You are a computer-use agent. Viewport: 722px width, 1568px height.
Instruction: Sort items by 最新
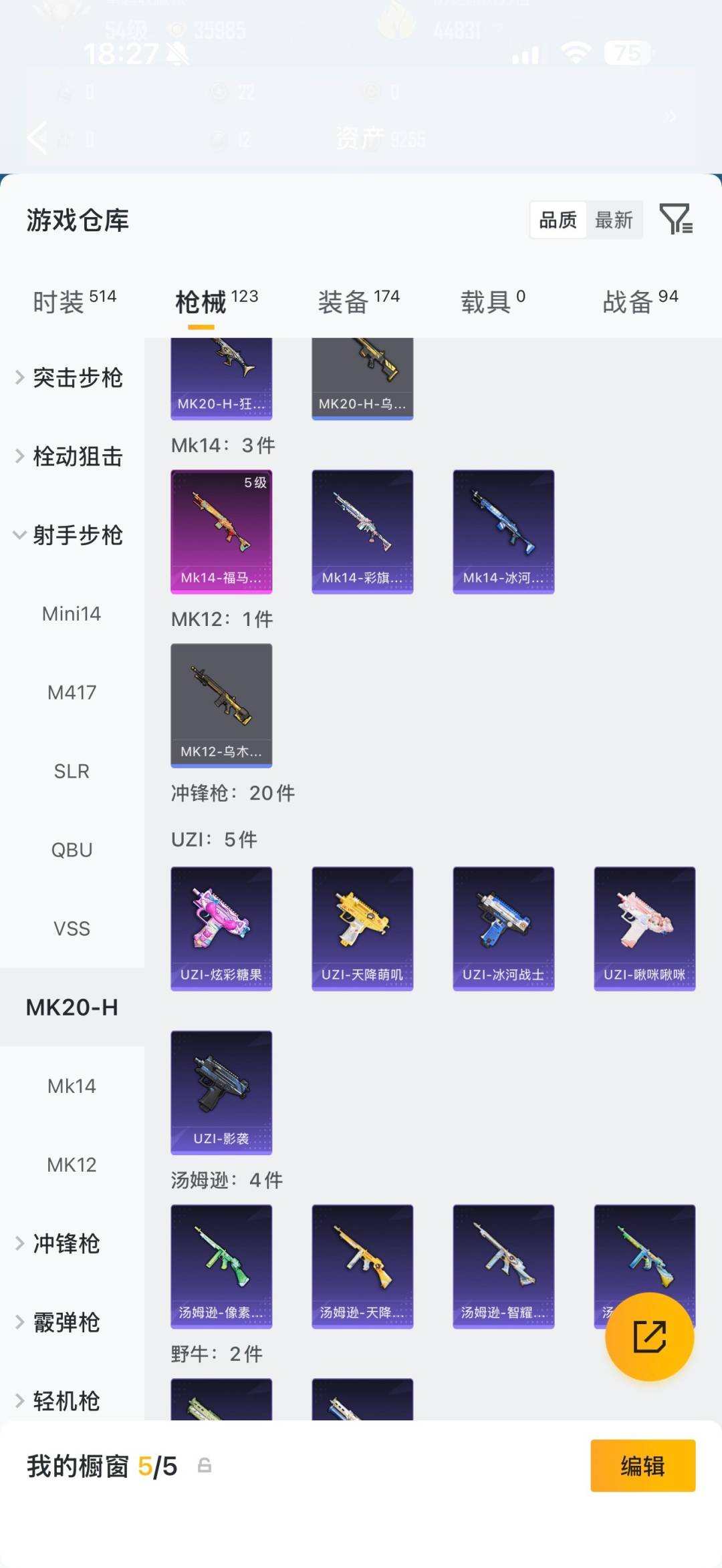tap(614, 220)
